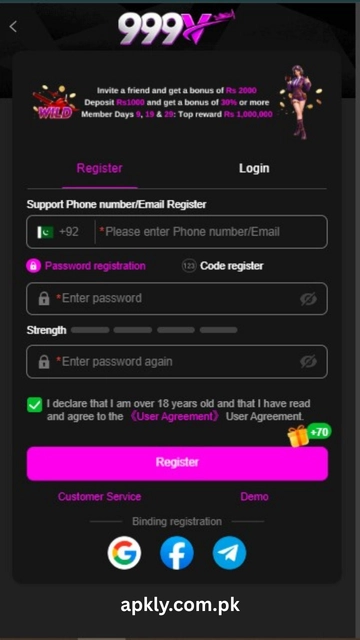Screen dimensions: 360x640
Task: Register with Facebook account
Action: (x=177, y=553)
